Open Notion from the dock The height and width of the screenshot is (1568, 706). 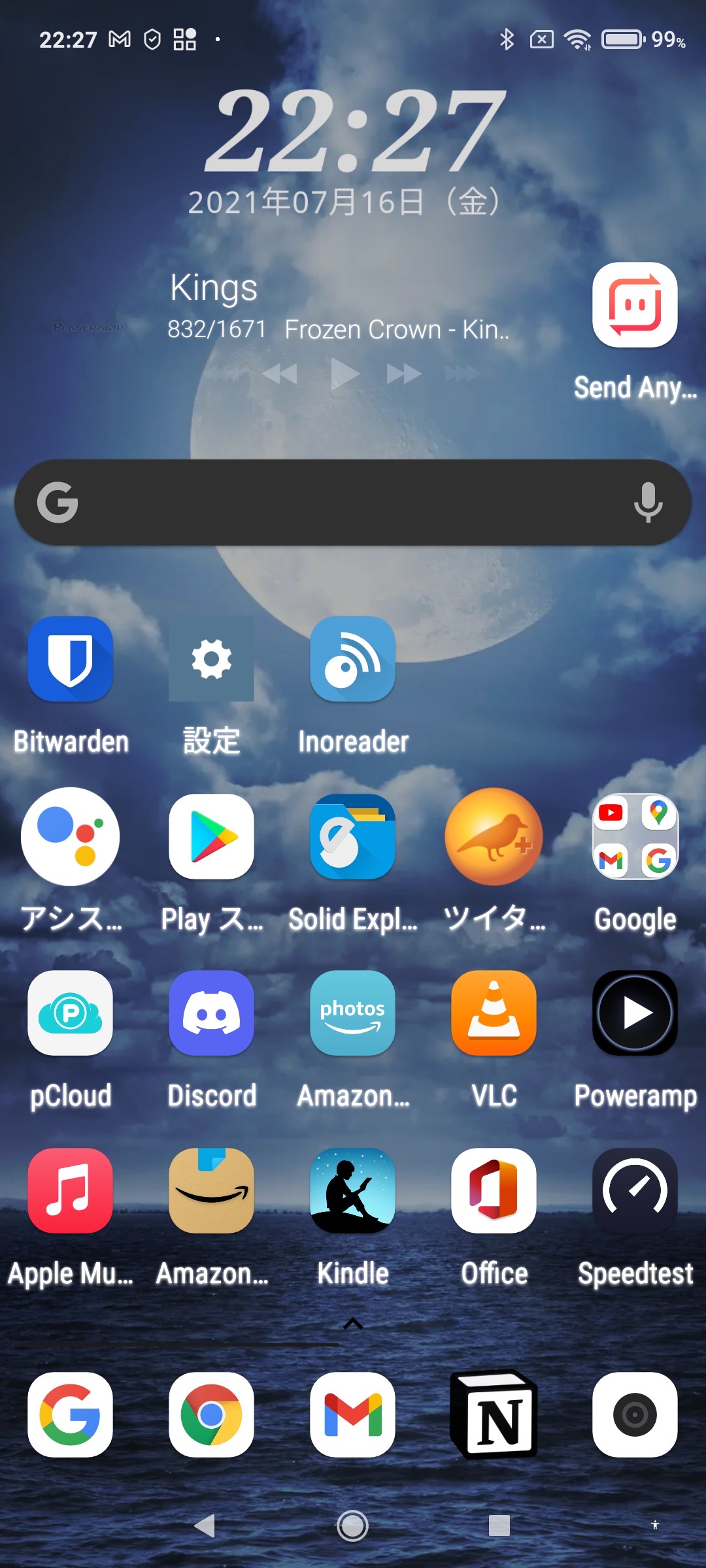coord(494,1414)
